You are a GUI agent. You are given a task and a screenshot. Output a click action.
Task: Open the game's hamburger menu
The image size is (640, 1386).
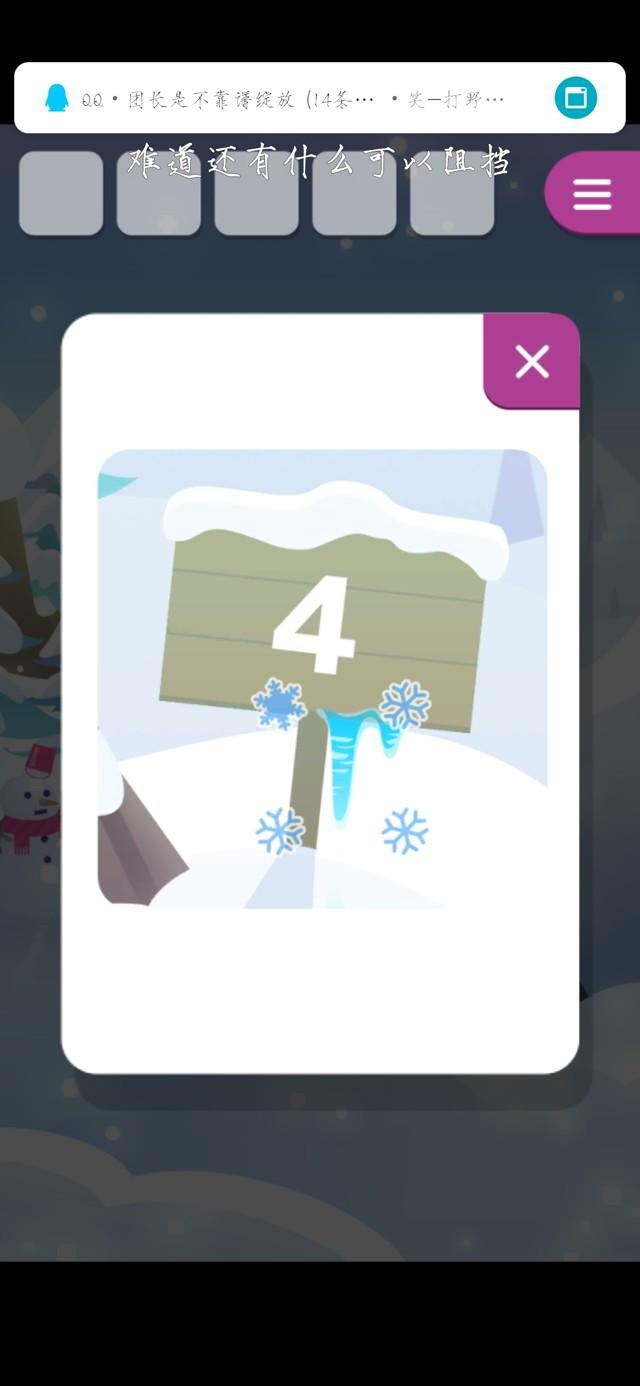click(x=592, y=194)
